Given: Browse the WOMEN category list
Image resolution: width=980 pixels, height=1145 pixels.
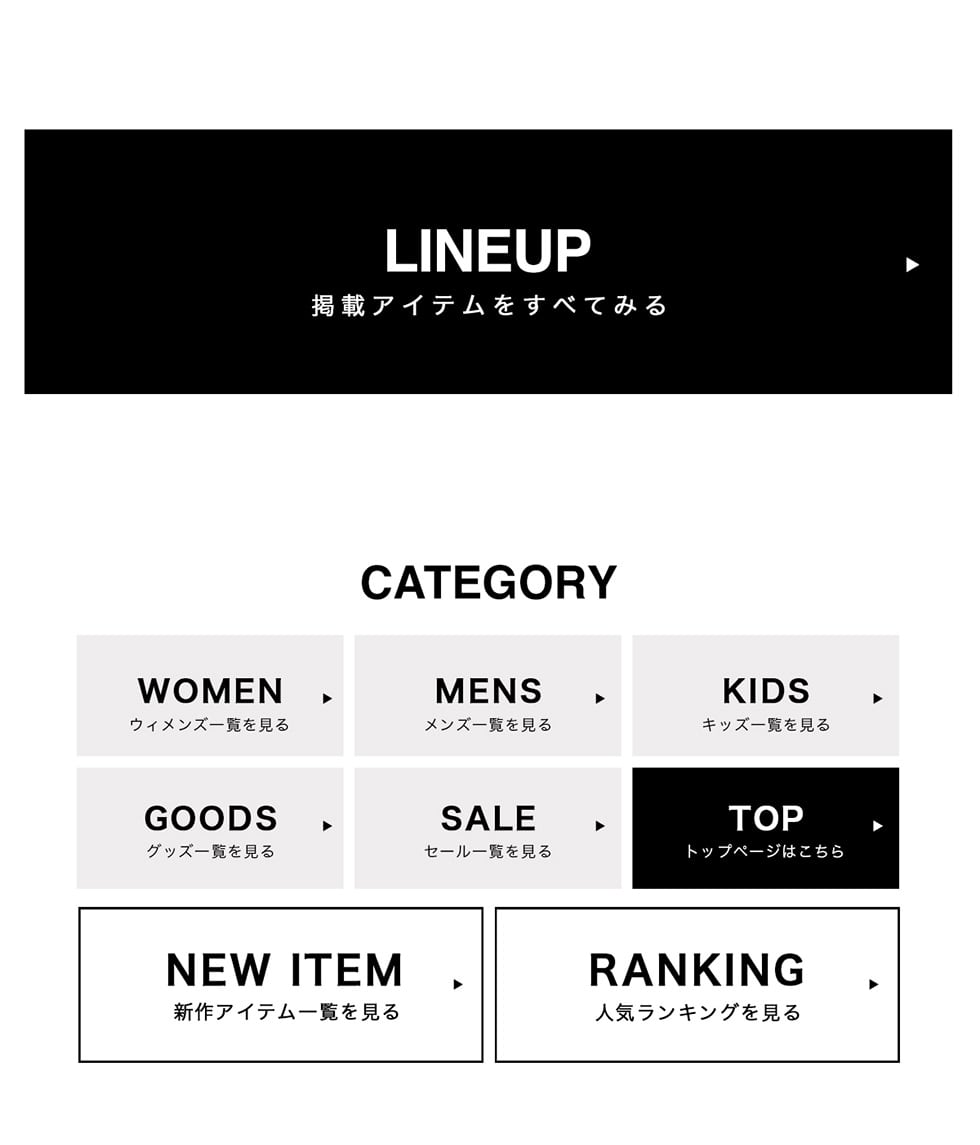Looking at the screenshot, I should coord(210,696).
